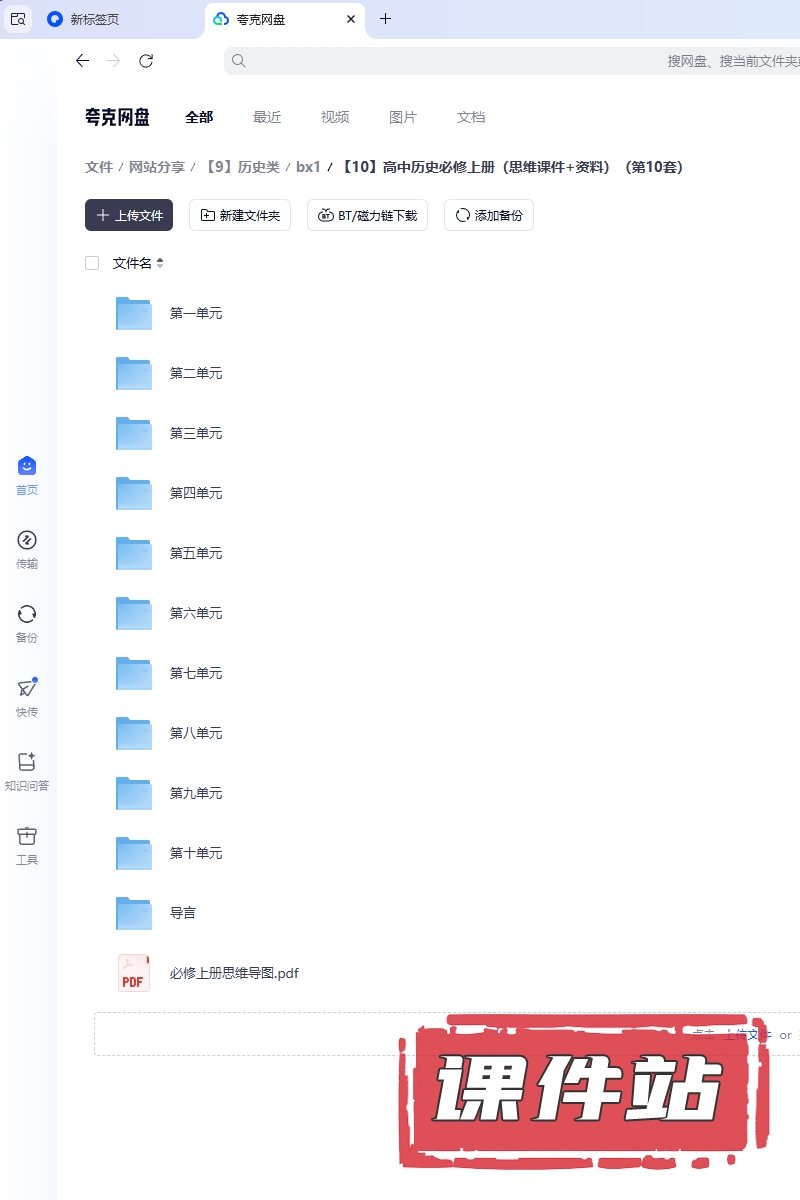Show the 图片 tab

coord(403,117)
